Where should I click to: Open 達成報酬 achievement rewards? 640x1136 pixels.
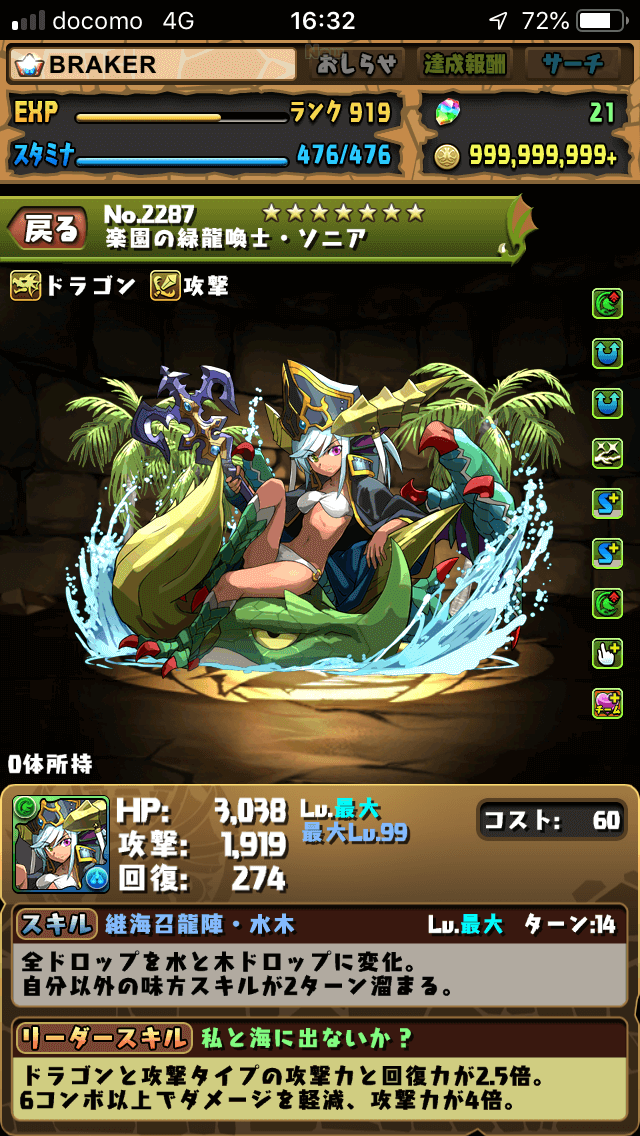click(464, 65)
